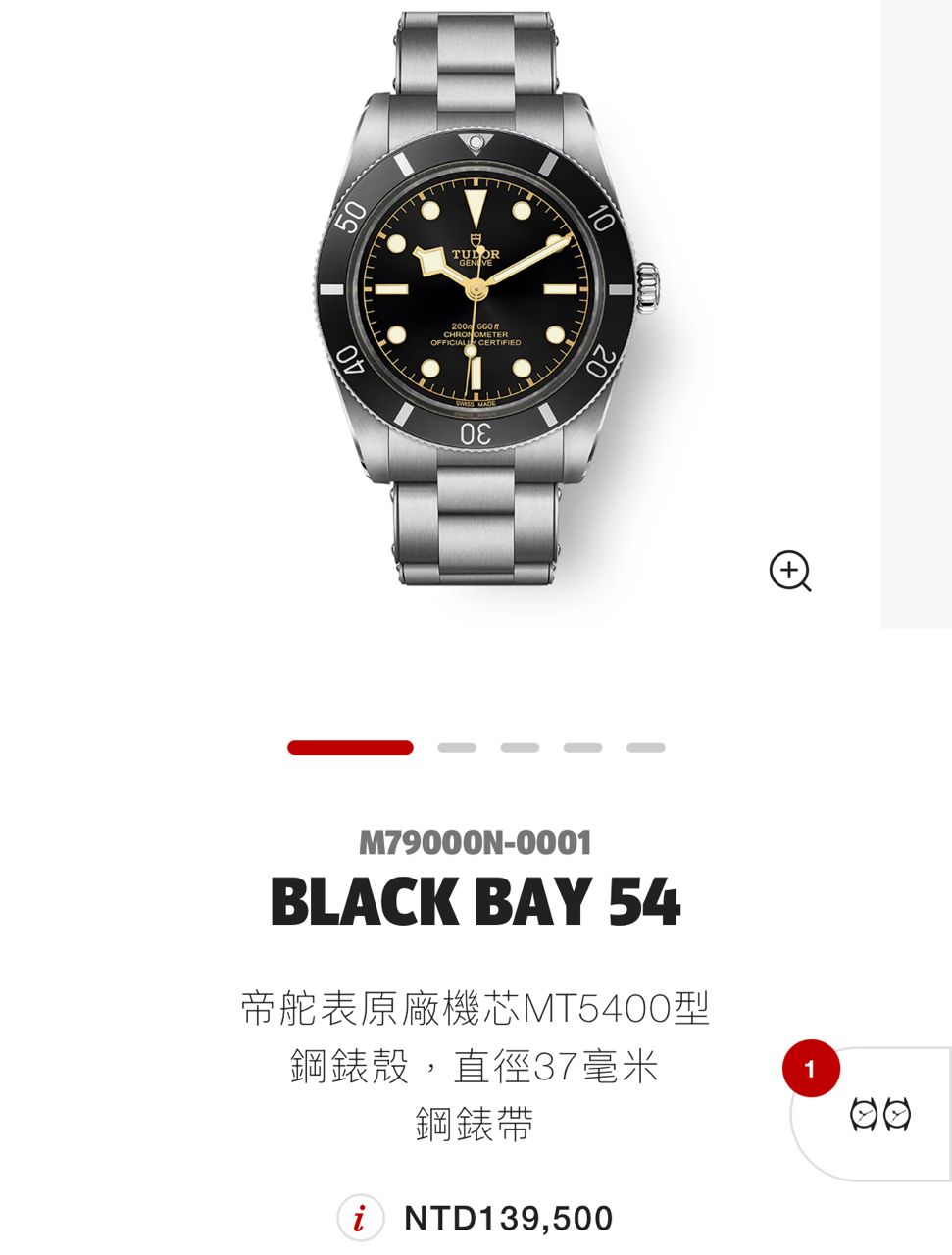Show price information via the red i icon
Image resolution: width=952 pixels, height=1255 pixels.
pos(360,1219)
